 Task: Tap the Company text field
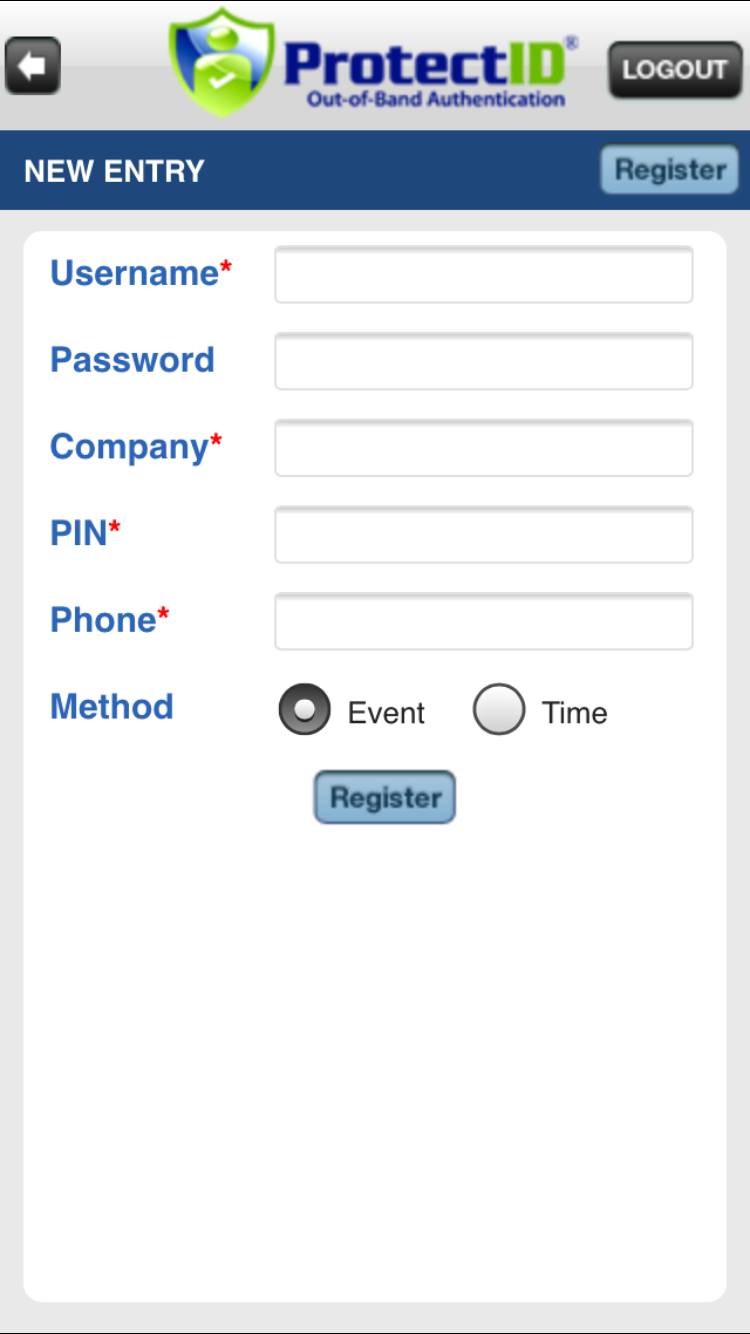coord(484,448)
